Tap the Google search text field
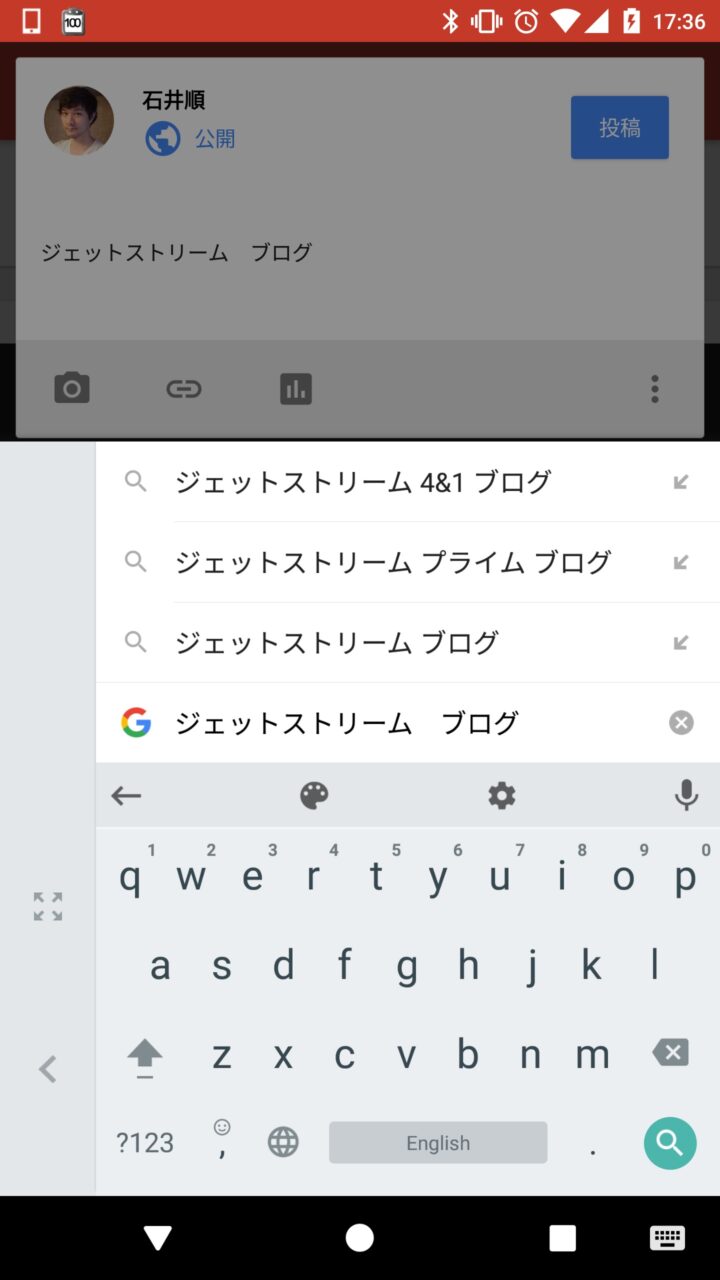The image size is (720, 1280). 400,722
